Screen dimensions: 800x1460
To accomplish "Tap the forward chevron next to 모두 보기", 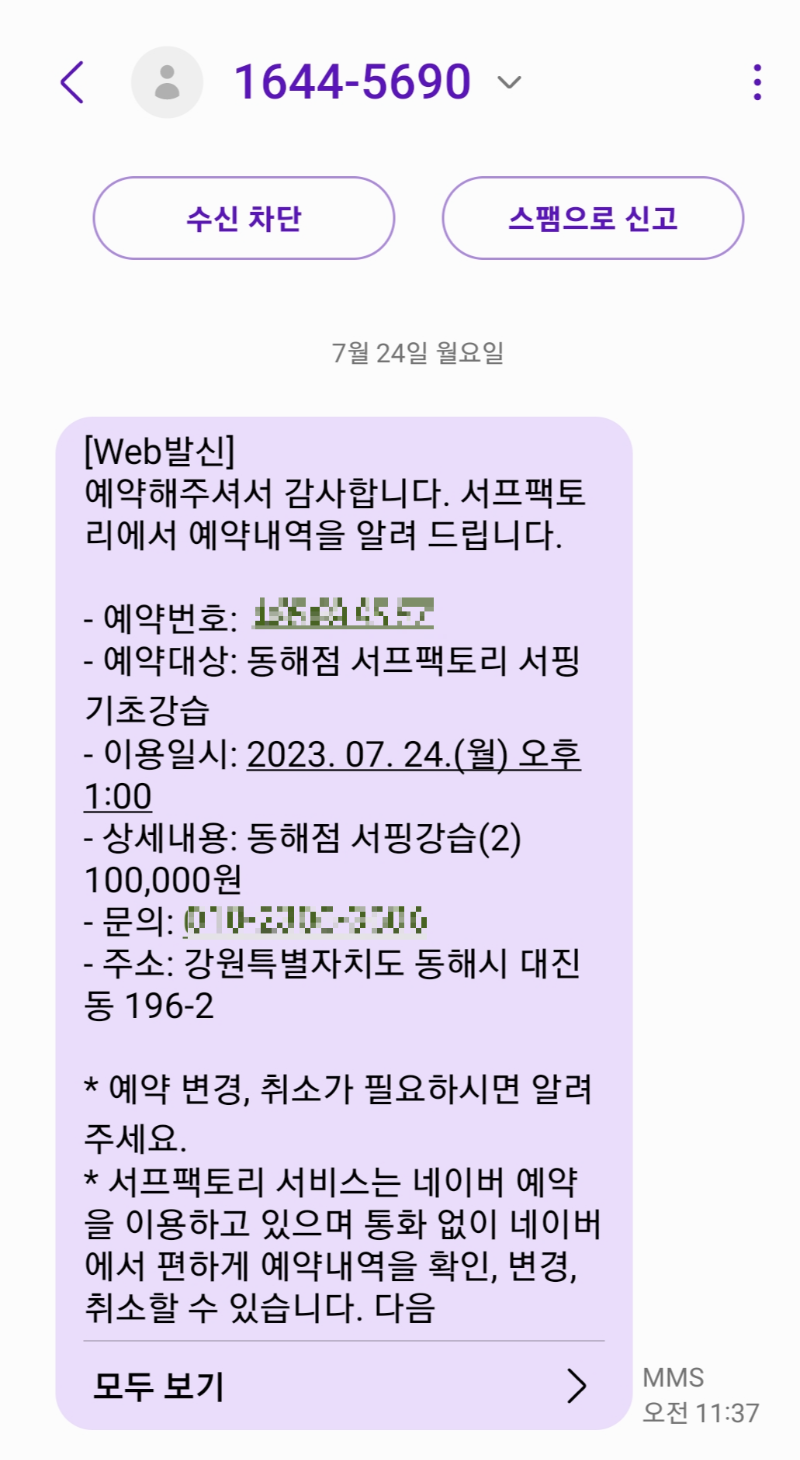I will point(575,1386).
